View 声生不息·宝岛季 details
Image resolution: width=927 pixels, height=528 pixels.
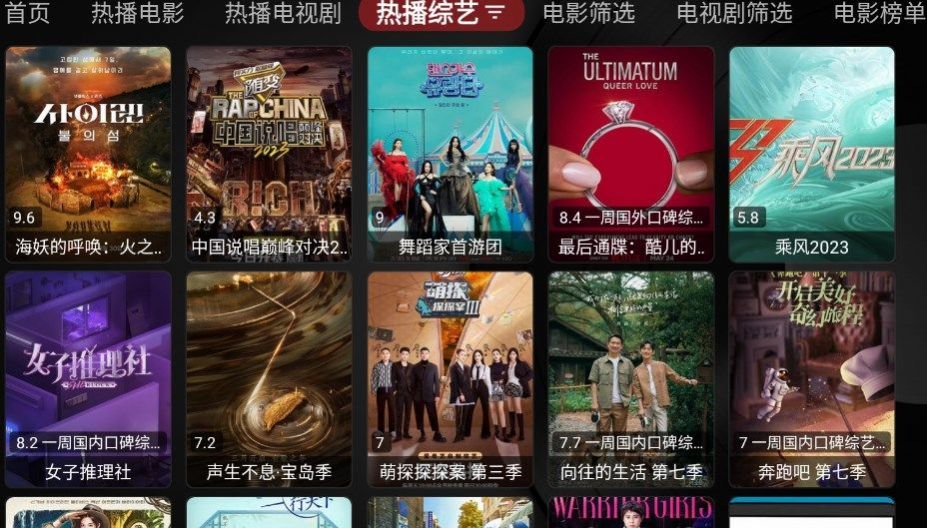(x=269, y=378)
